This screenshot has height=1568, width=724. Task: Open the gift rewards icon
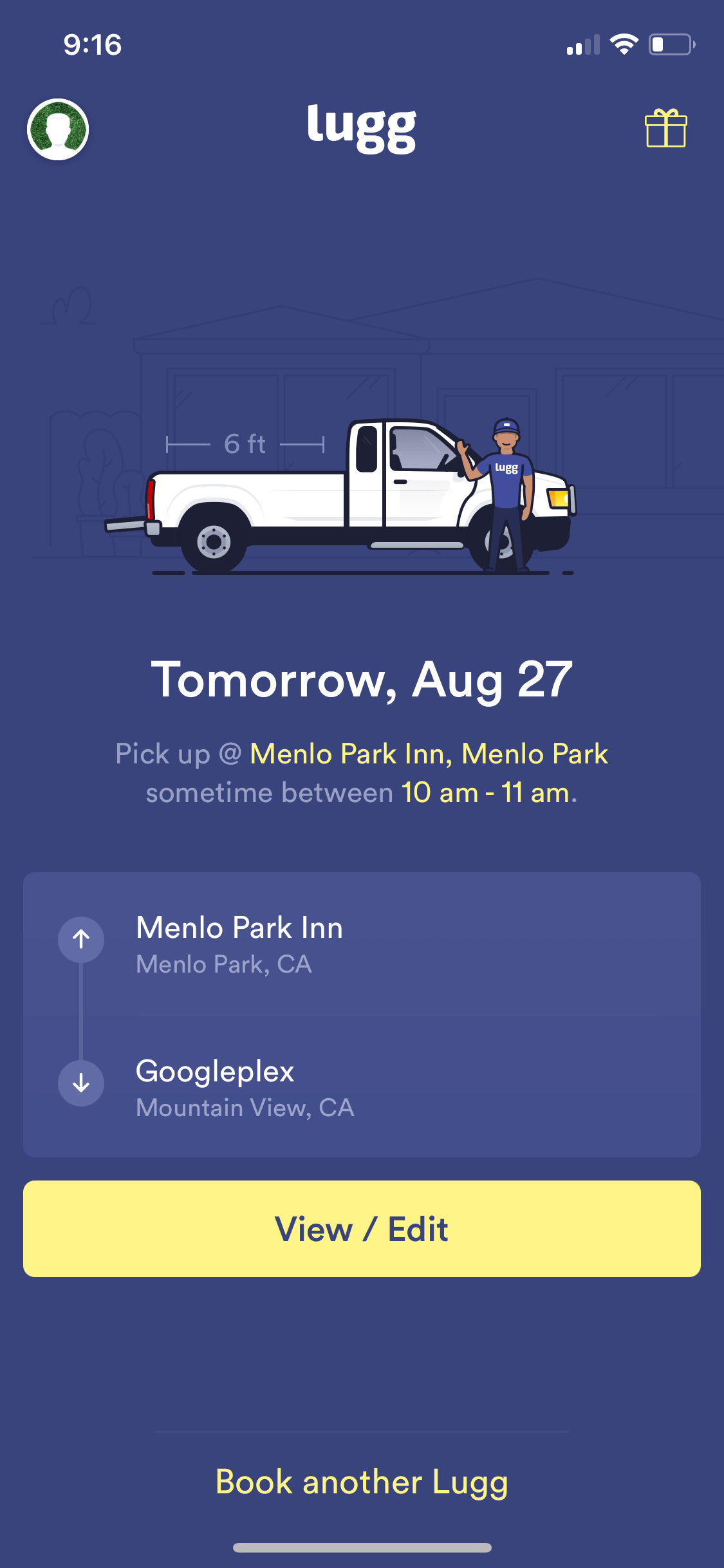pos(666,127)
